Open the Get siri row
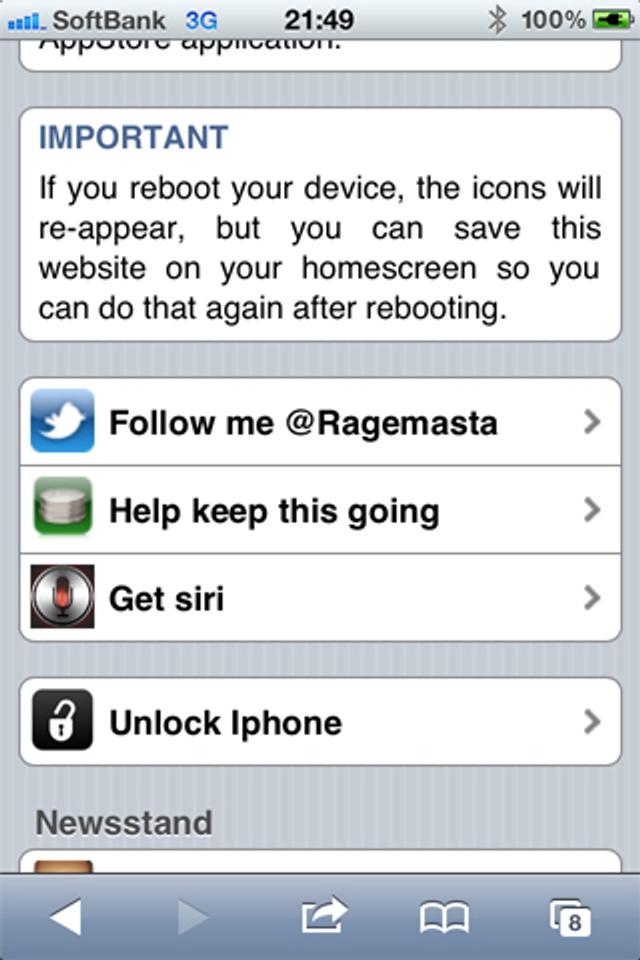This screenshot has height=960, width=640. click(x=320, y=598)
